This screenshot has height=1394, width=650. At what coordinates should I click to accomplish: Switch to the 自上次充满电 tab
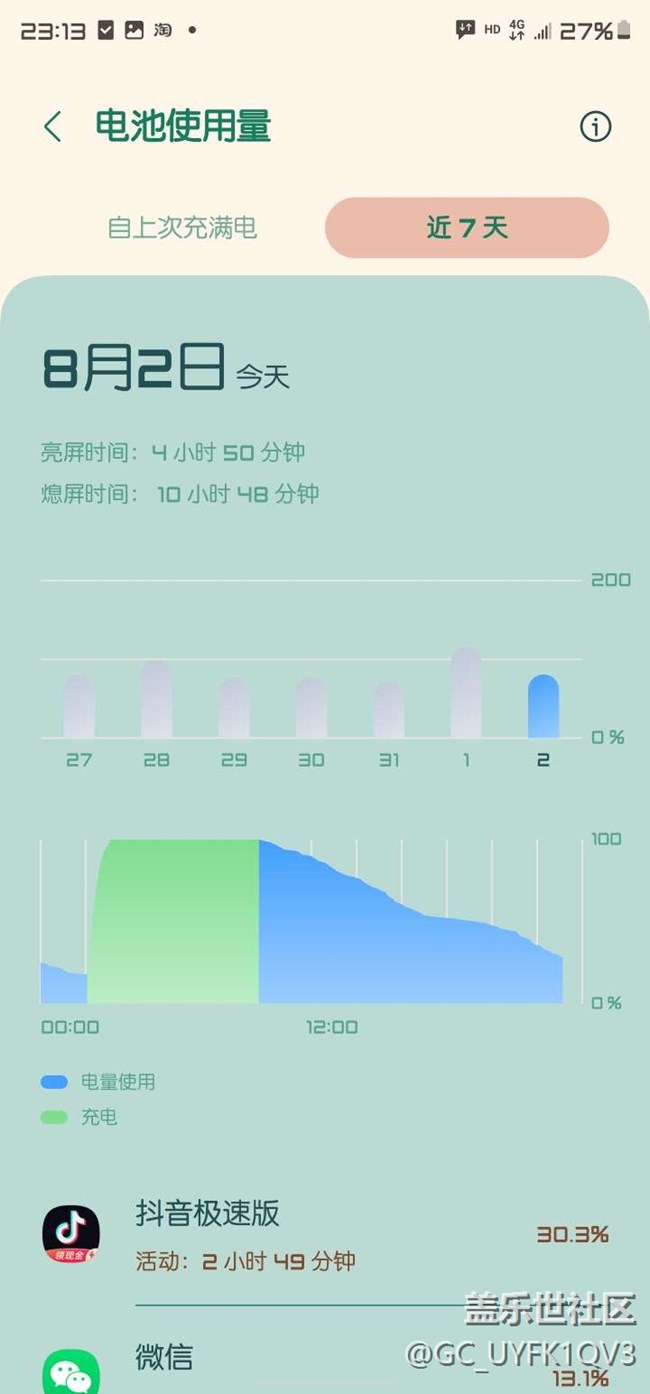182,228
